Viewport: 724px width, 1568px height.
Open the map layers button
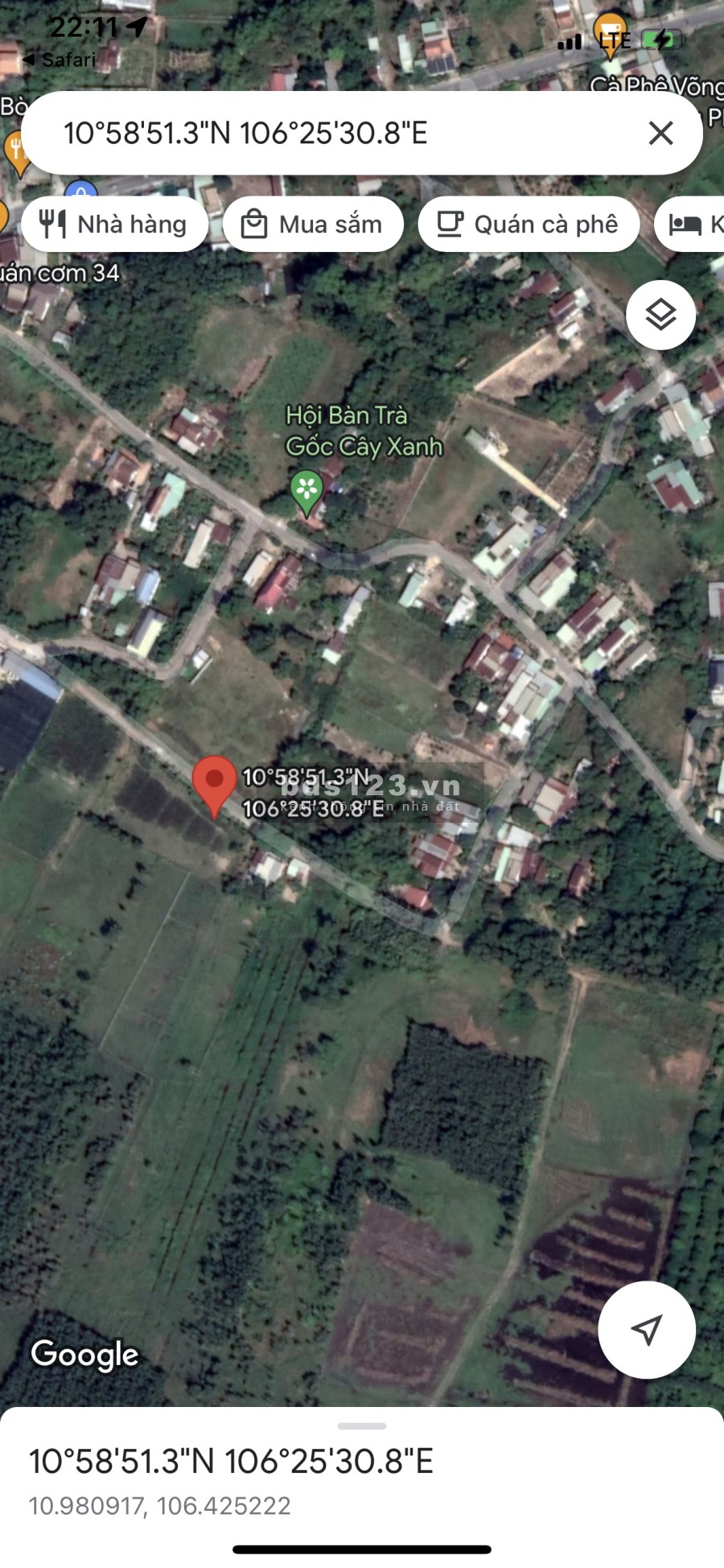(x=660, y=315)
